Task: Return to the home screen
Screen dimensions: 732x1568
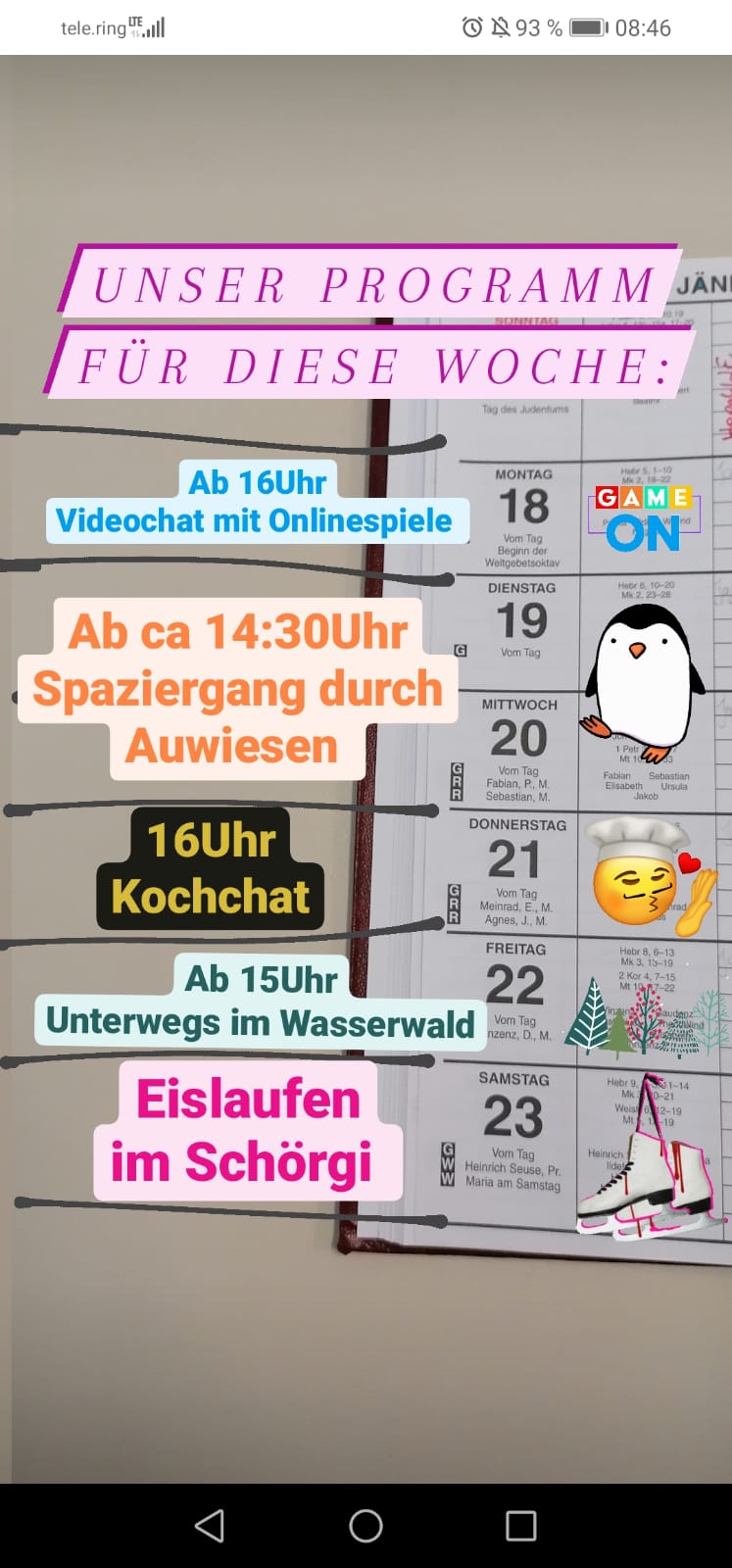Action: point(366,1526)
